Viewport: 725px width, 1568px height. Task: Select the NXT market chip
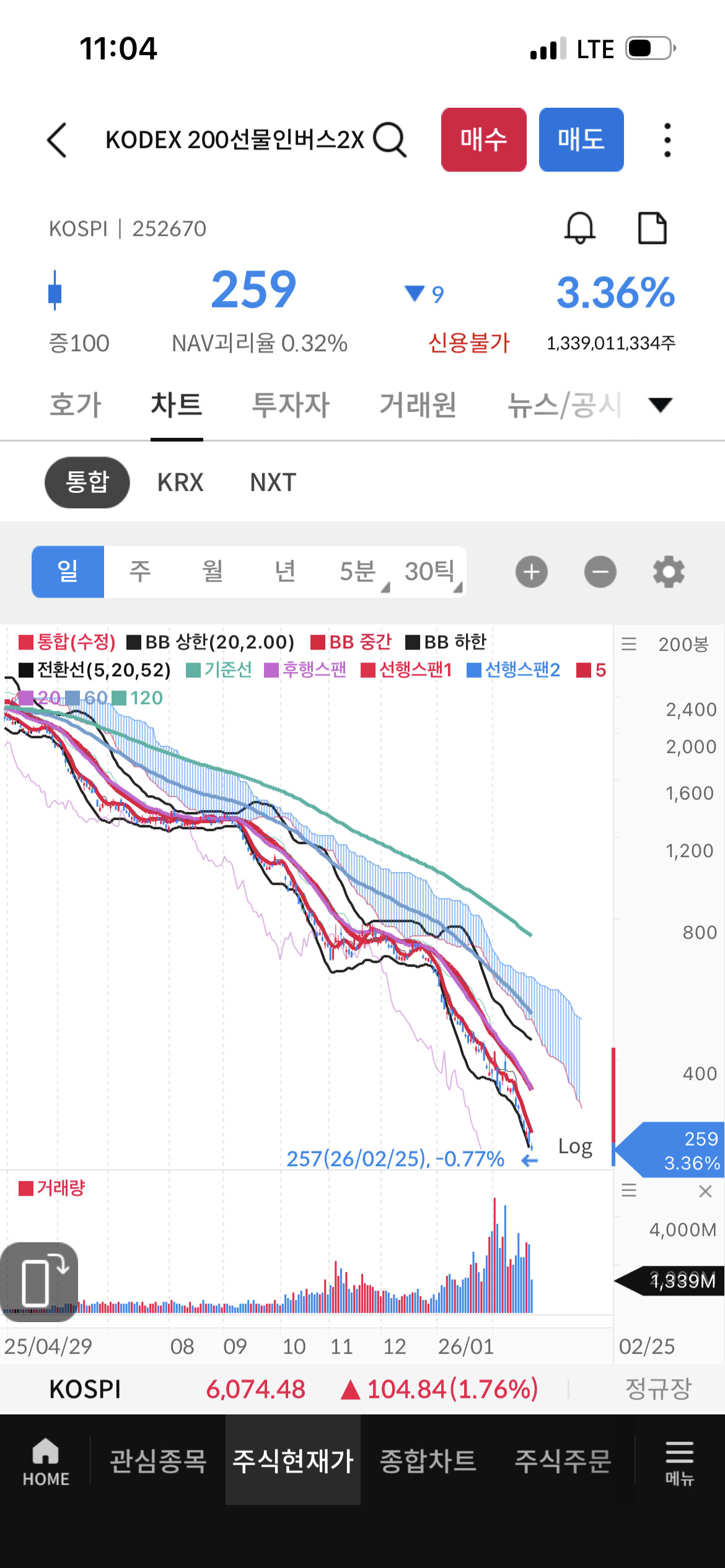coord(273,482)
